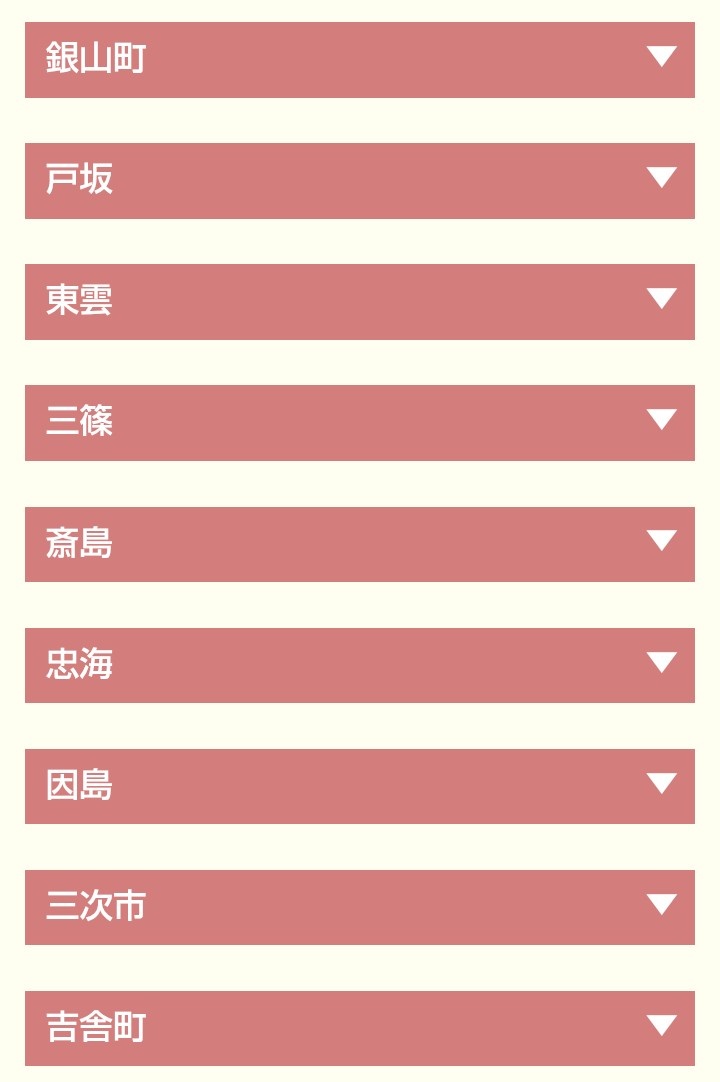Open the 忠海 accordion row
720x1082 pixels.
pos(360,665)
